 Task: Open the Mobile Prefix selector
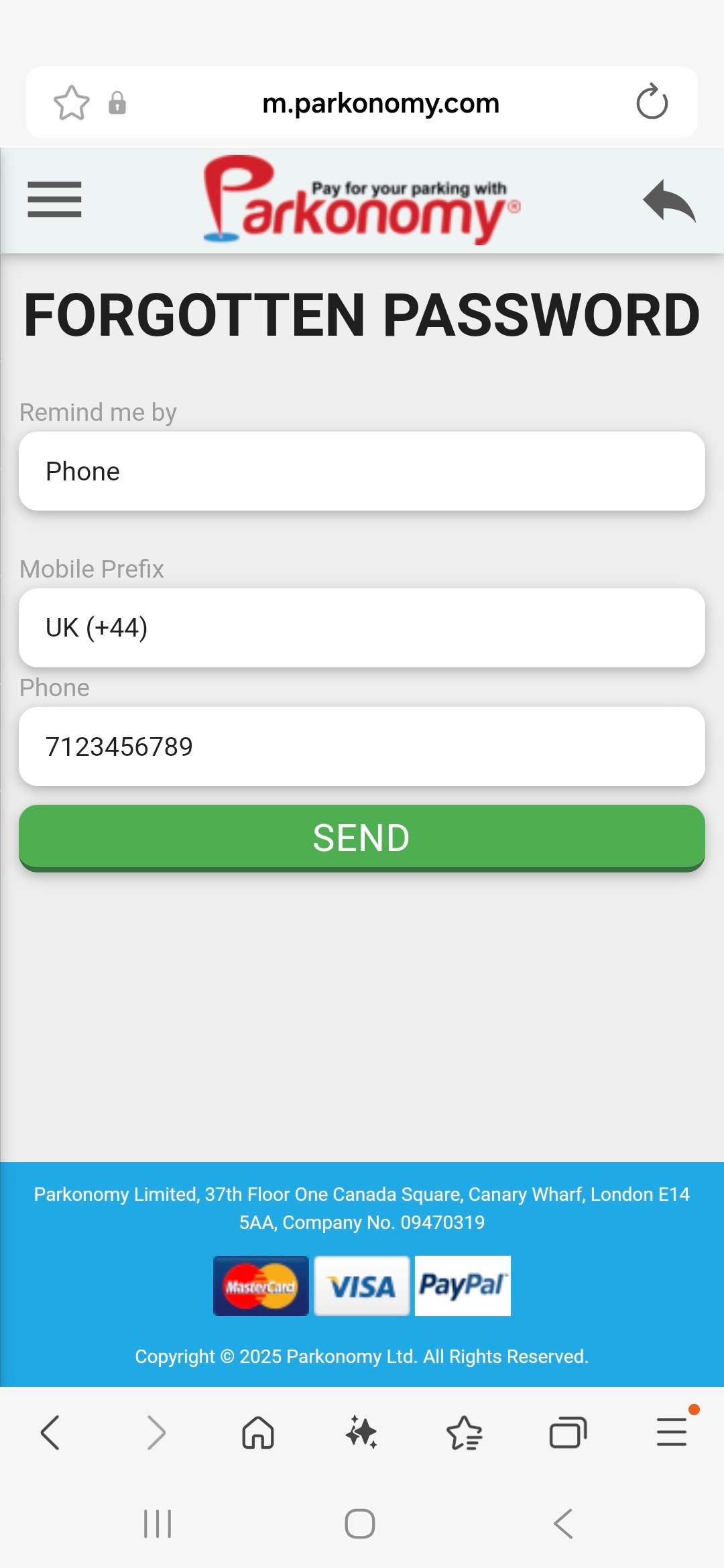pyautogui.click(x=362, y=628)
